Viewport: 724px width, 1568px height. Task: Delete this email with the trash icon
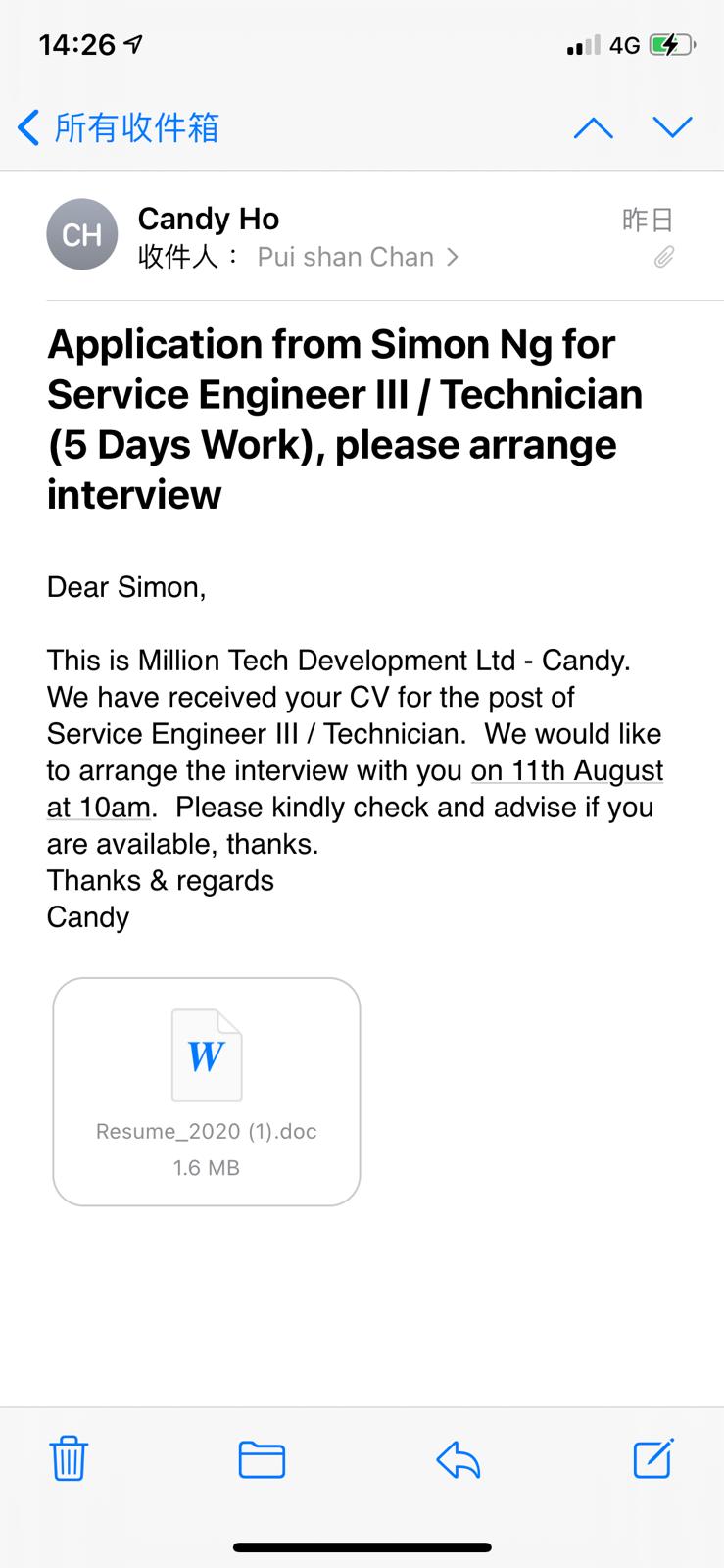[x=69, y=1458]
